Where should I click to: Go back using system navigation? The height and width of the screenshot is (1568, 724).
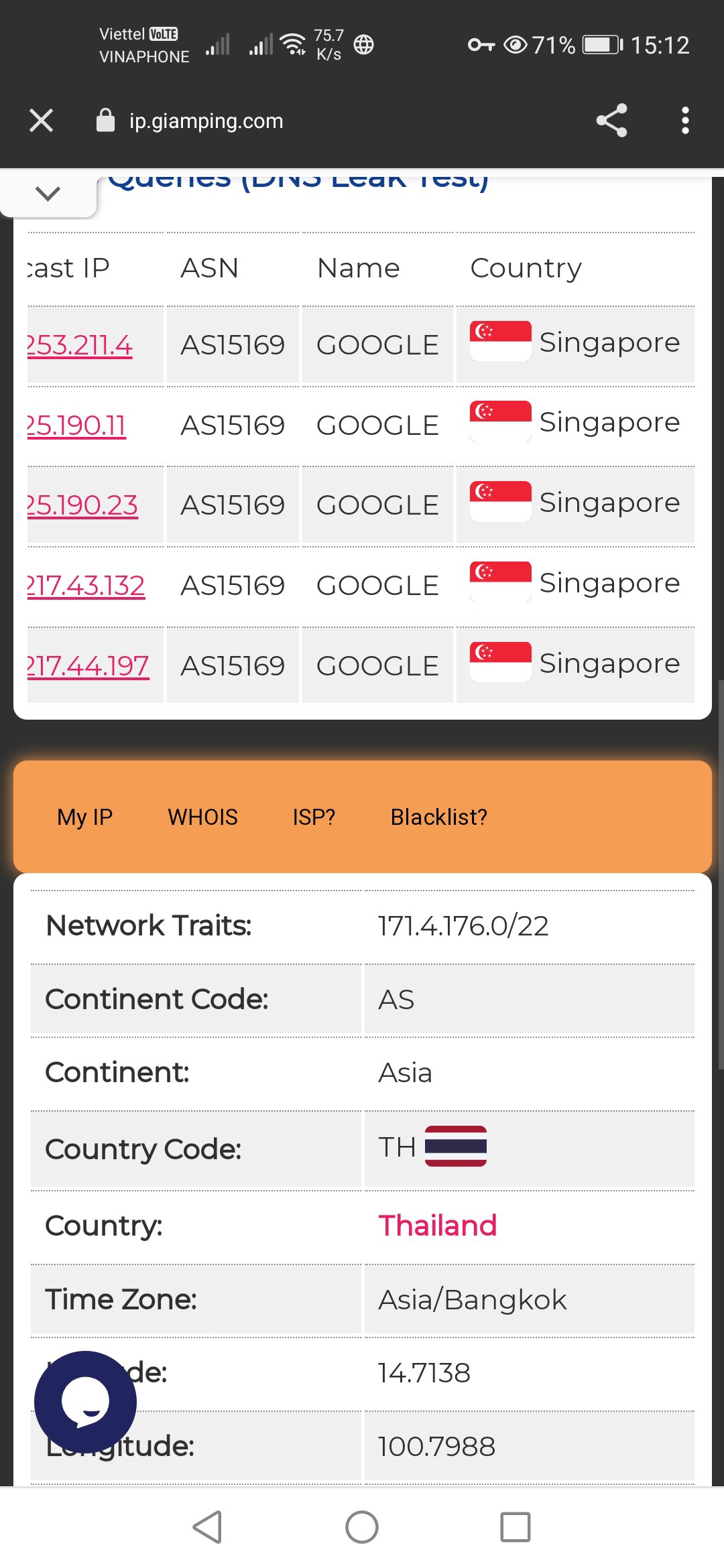[x=208, y=1527]
